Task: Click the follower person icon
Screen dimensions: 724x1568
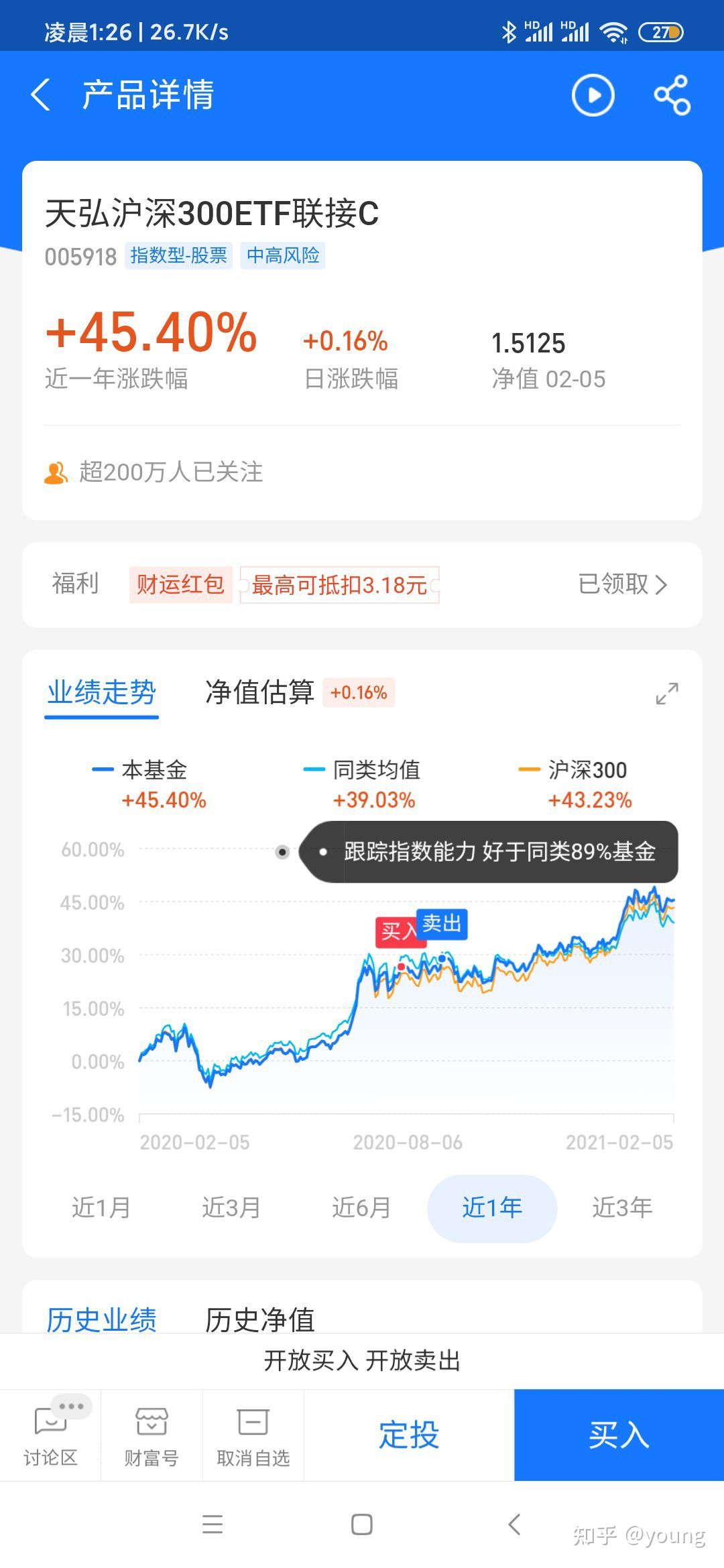Action: pyautogui.click(x=57, y=472)
